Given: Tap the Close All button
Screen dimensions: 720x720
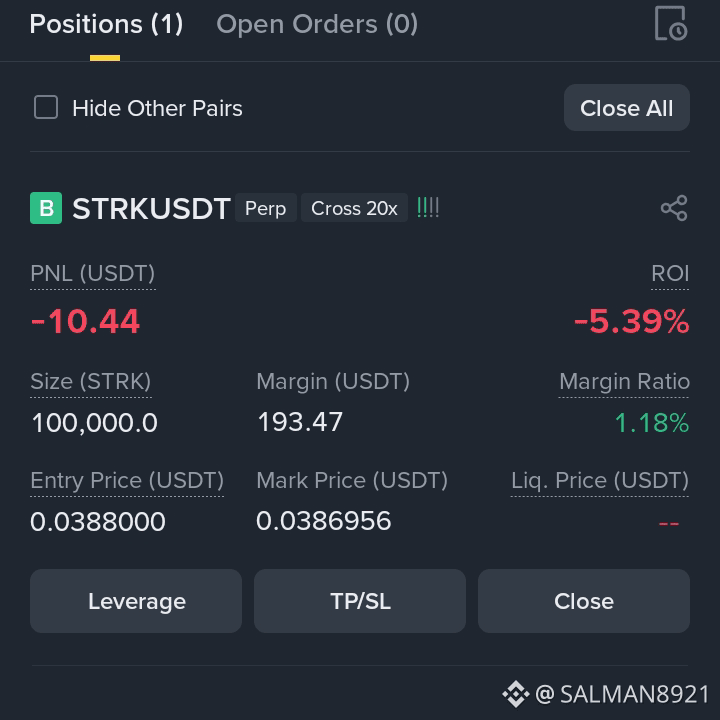Looking at the screenshot, I should pos(626,108).
